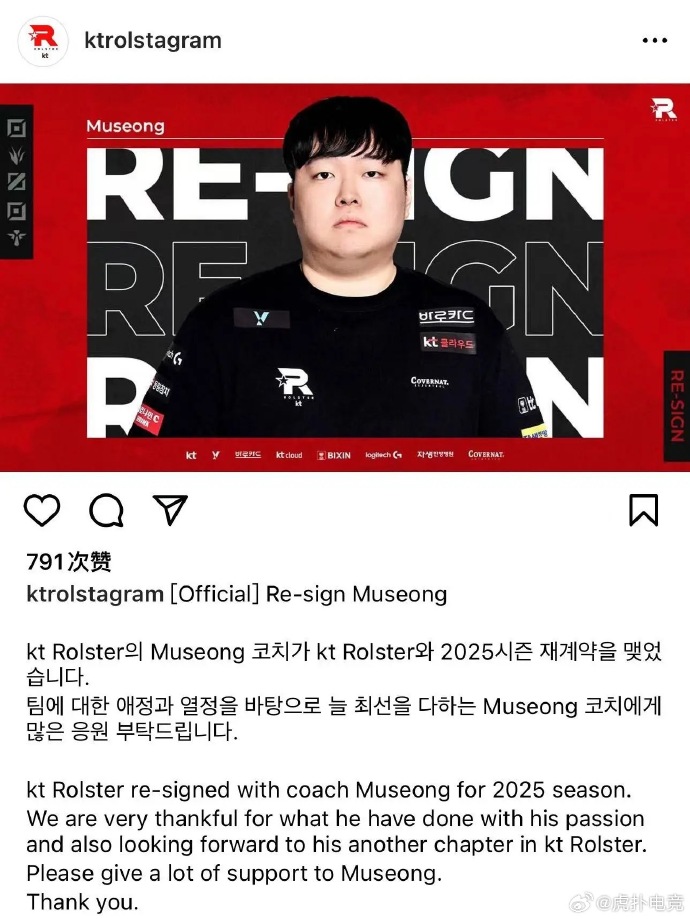
Task: Bookmark the Museong re-sign post
Action: point(644,510)
